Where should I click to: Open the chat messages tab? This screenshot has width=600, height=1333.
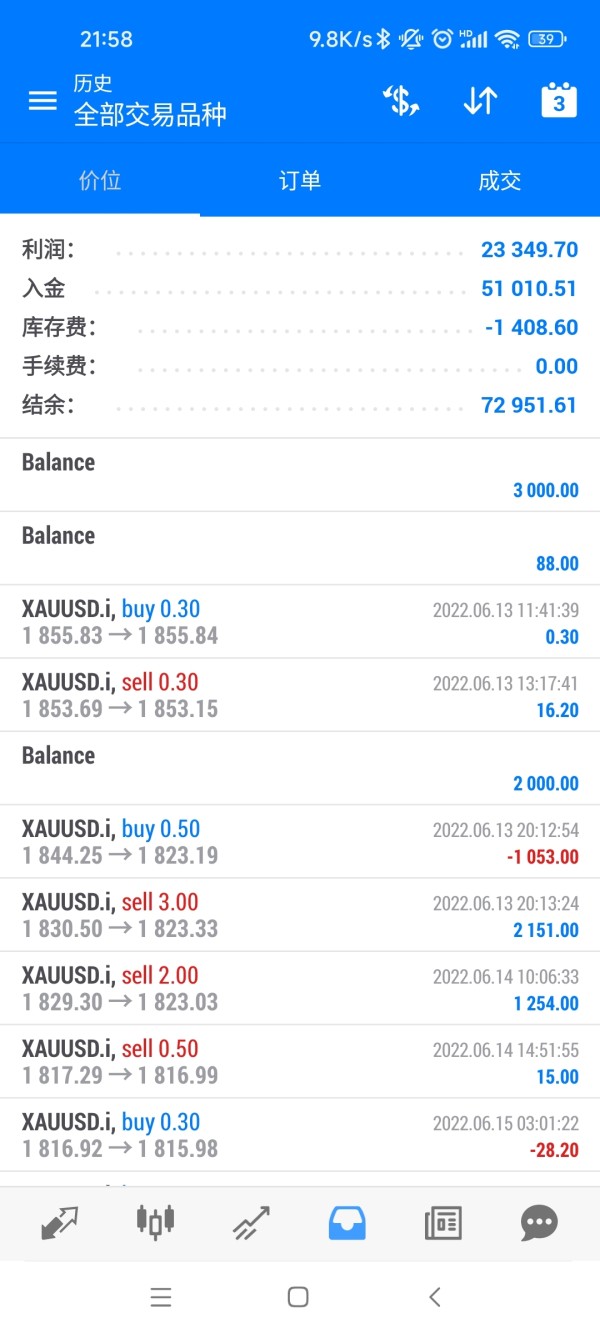click(539, 1222)
